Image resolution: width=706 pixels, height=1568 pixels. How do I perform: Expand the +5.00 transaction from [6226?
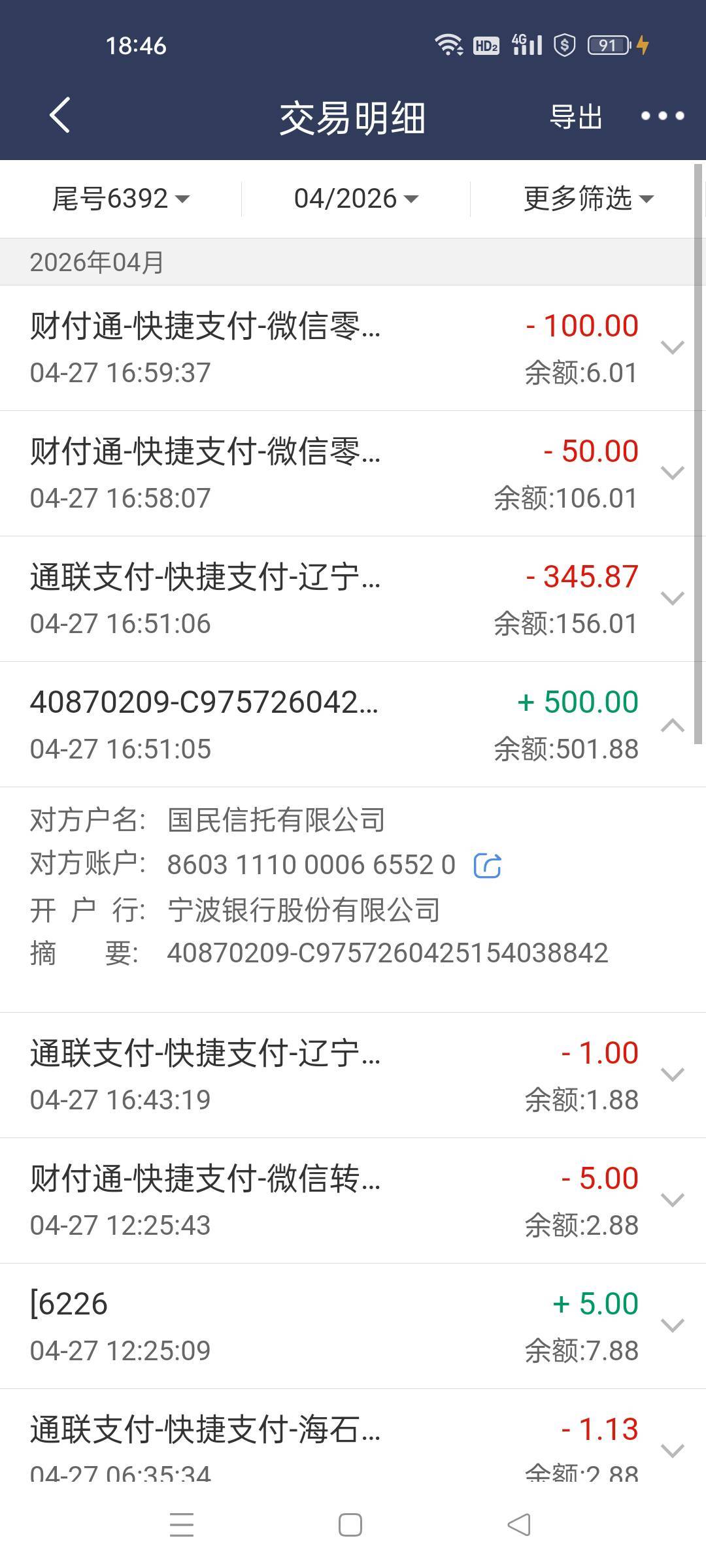(672, 1326)
